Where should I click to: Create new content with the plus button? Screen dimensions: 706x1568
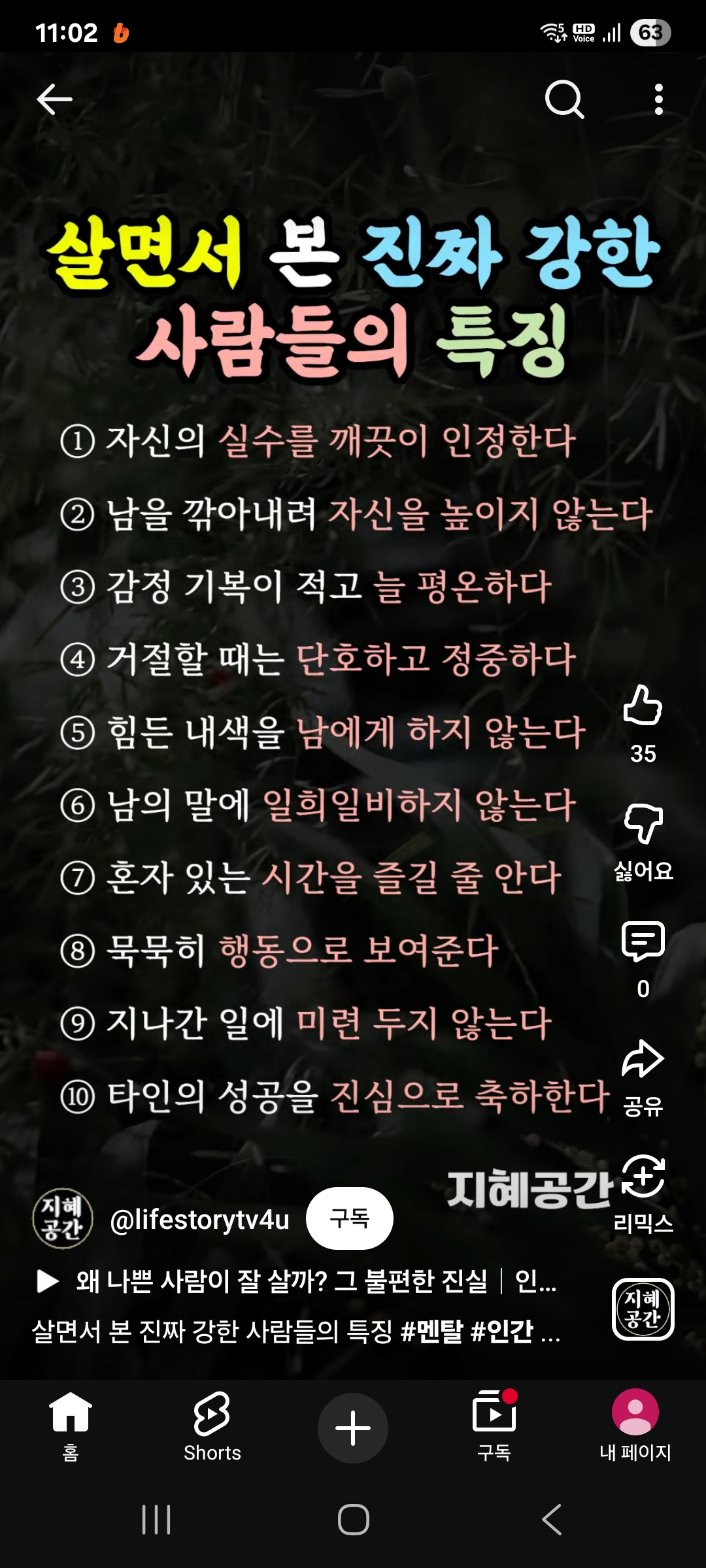click(x=353, y=1428)
